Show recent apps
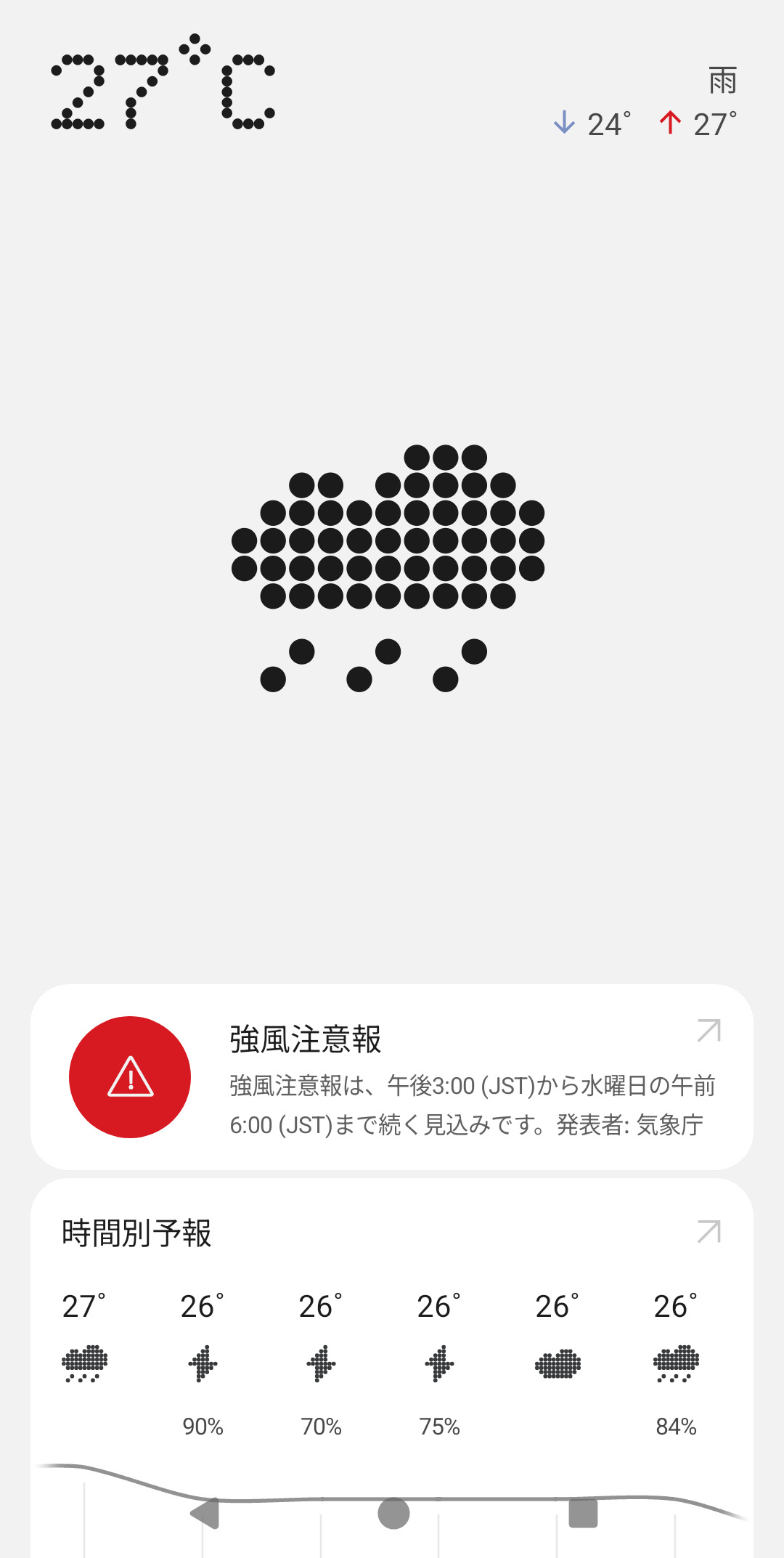 pos(583,1513)
